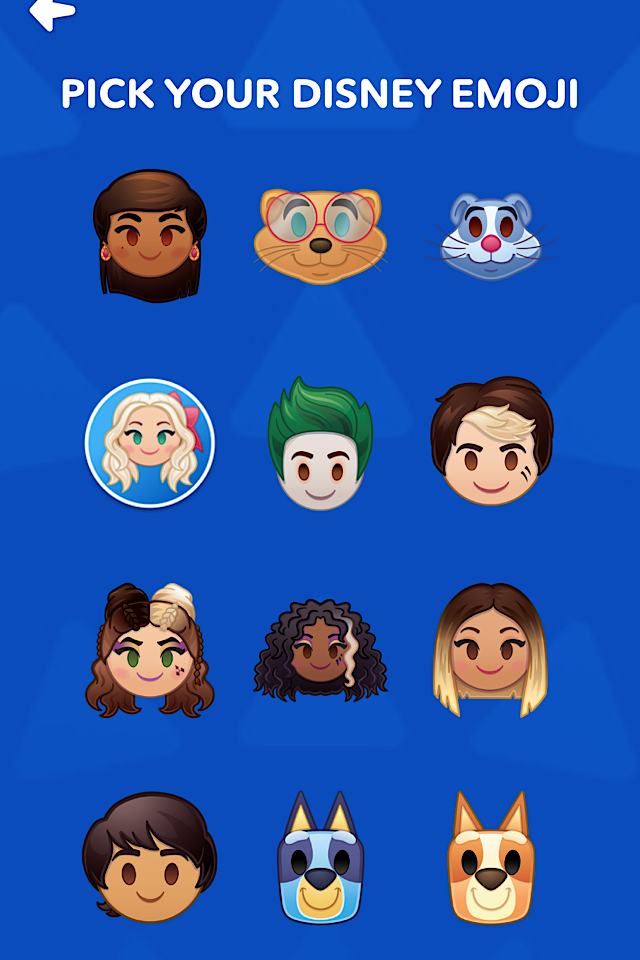Select the boy with short dark brown hair
The image size is (640, 960).
click(x=150, y=856)
